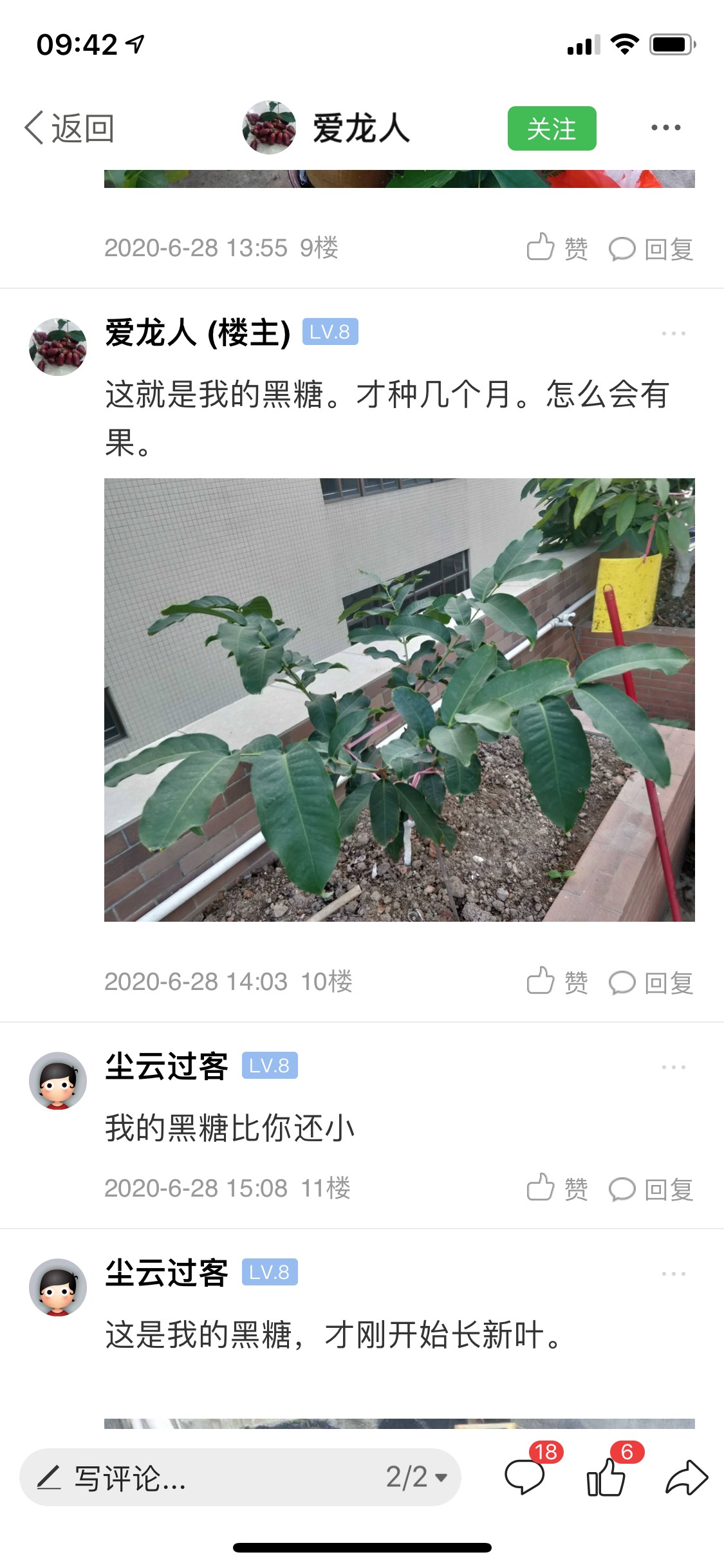Tap the 写评论 comment input field
This screenshot has width=724, height=1568.
(206, 1477)
